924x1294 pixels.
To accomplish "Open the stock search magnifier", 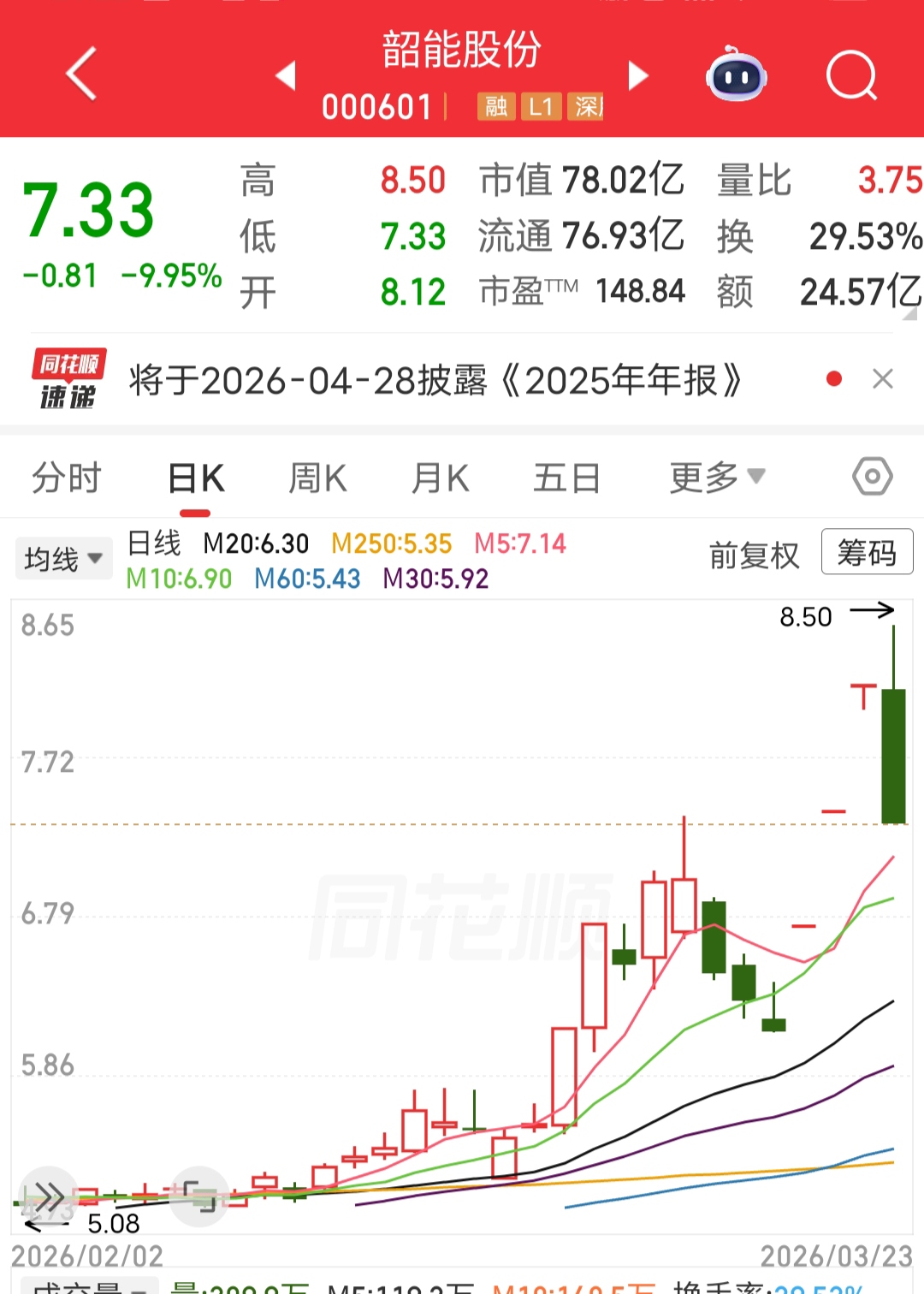I will point(852,75).
